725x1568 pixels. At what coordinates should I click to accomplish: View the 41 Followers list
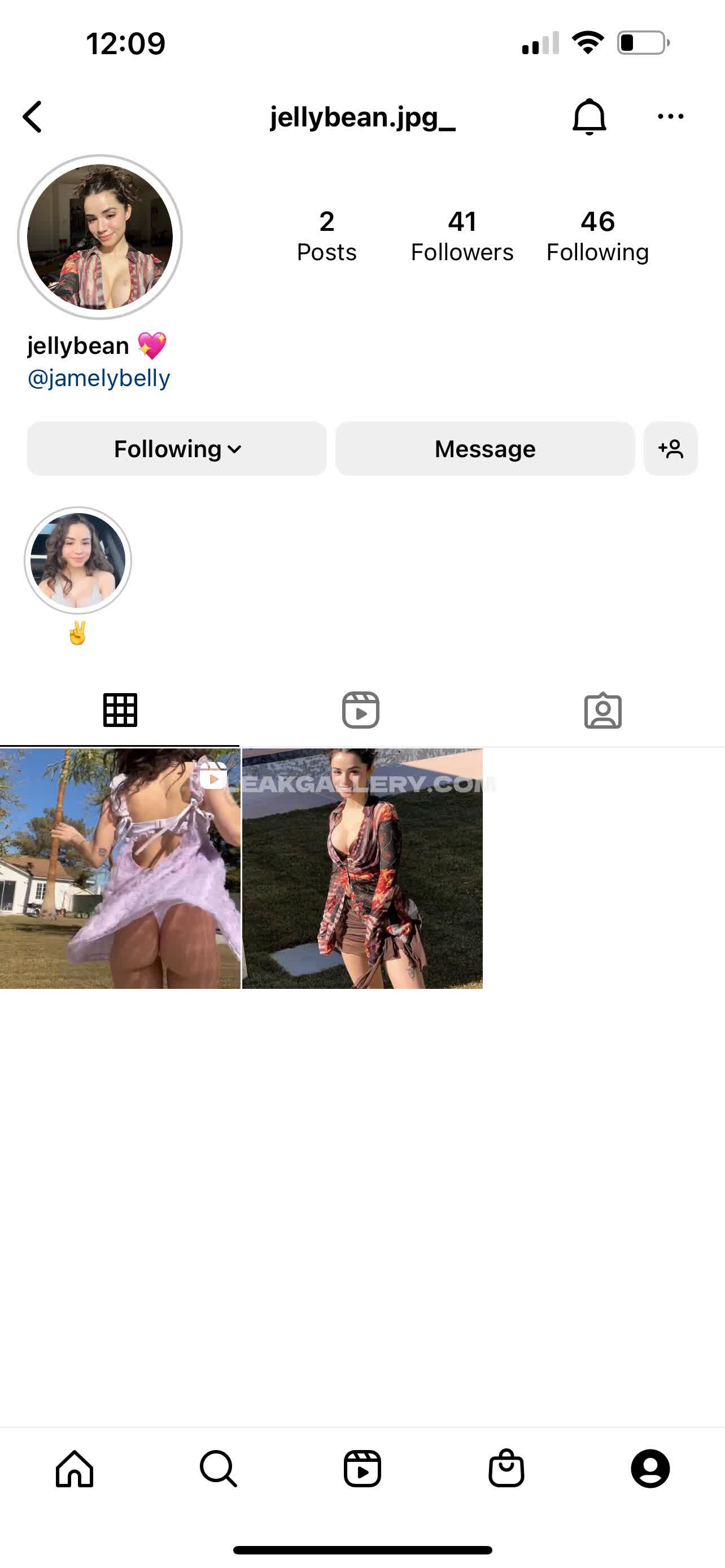click(x=461, y=236)
